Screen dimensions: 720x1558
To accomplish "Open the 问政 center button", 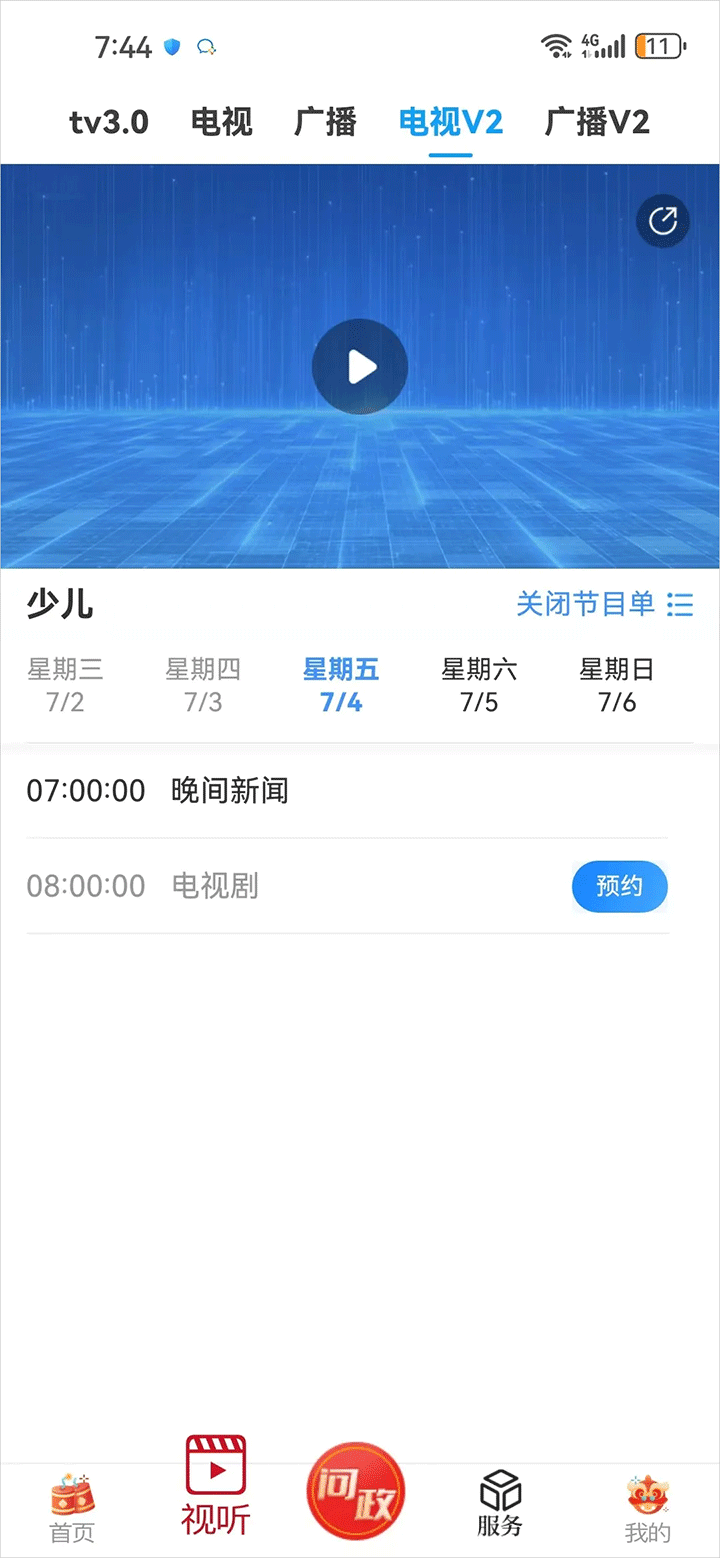I will 356,1492.
